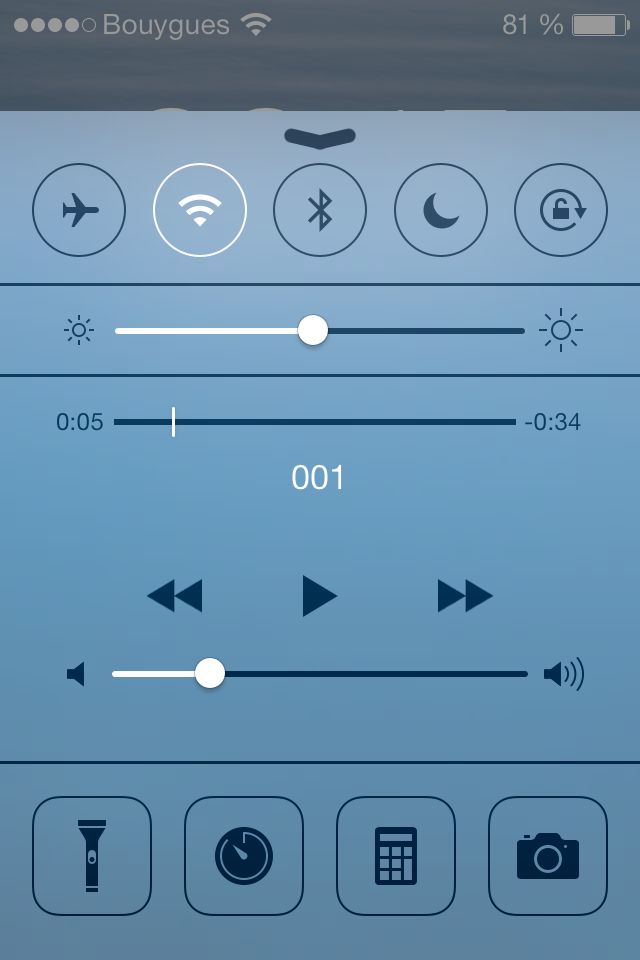Skip back to previous track
The height and width of the screenshot is (960, 640).
point(175,596)
